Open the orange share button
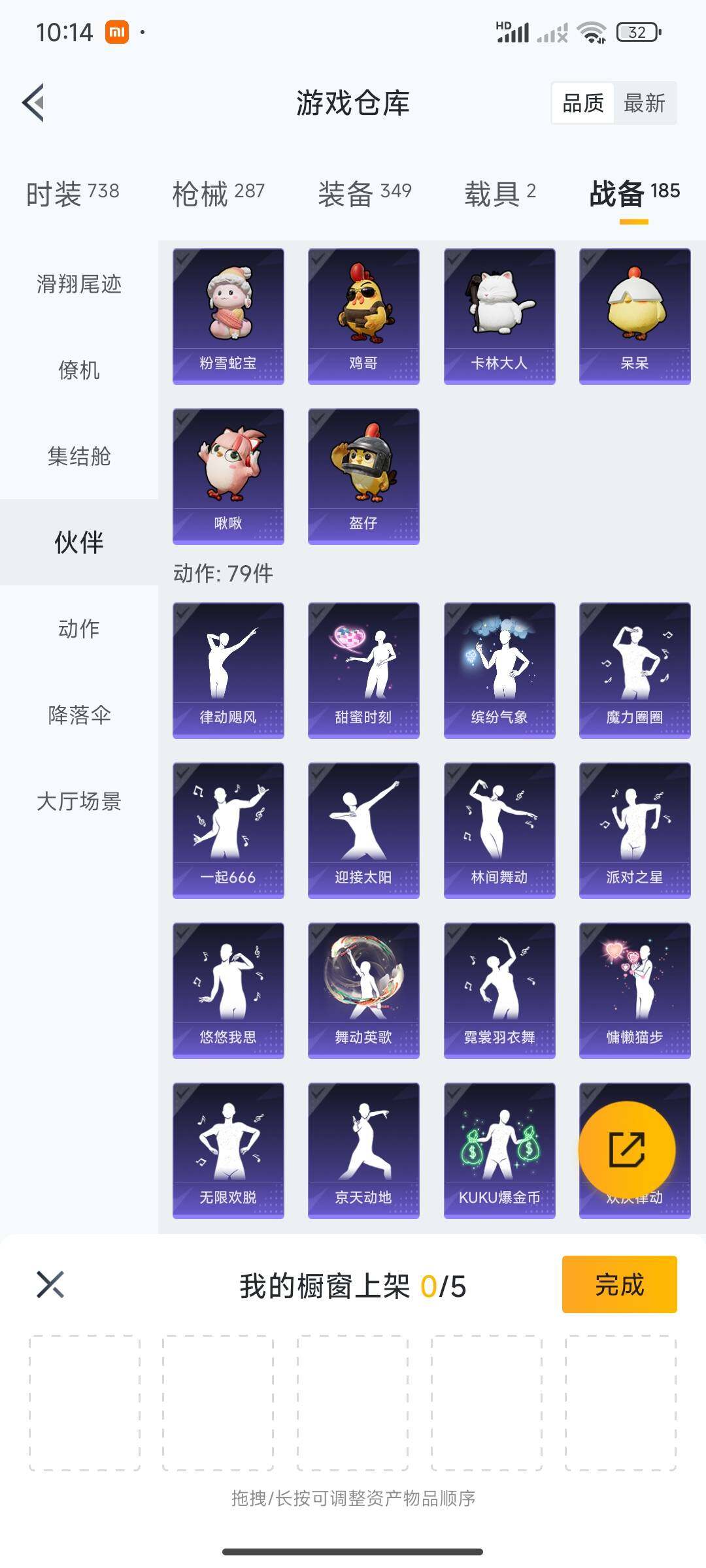Screen dimensions: 706x1568 coord(630,1150)
